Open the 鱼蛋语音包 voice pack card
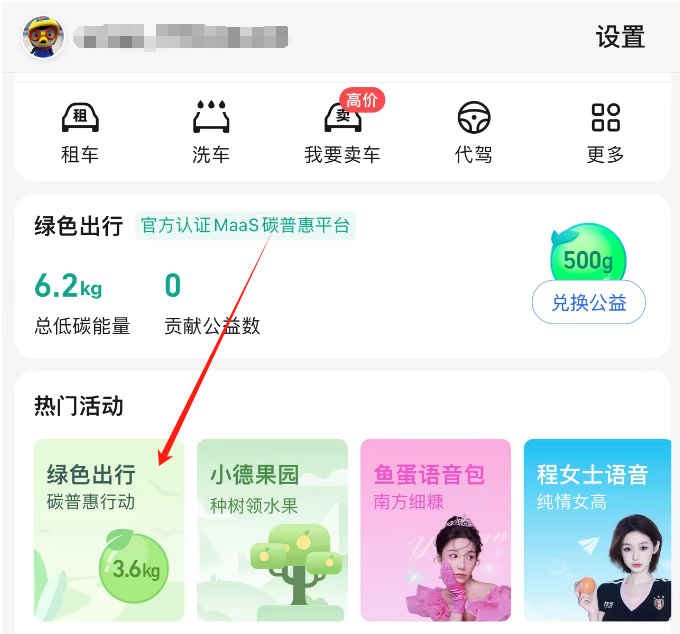Image resolution: width=680 pixels, height=634 pixels. [435, 529]
